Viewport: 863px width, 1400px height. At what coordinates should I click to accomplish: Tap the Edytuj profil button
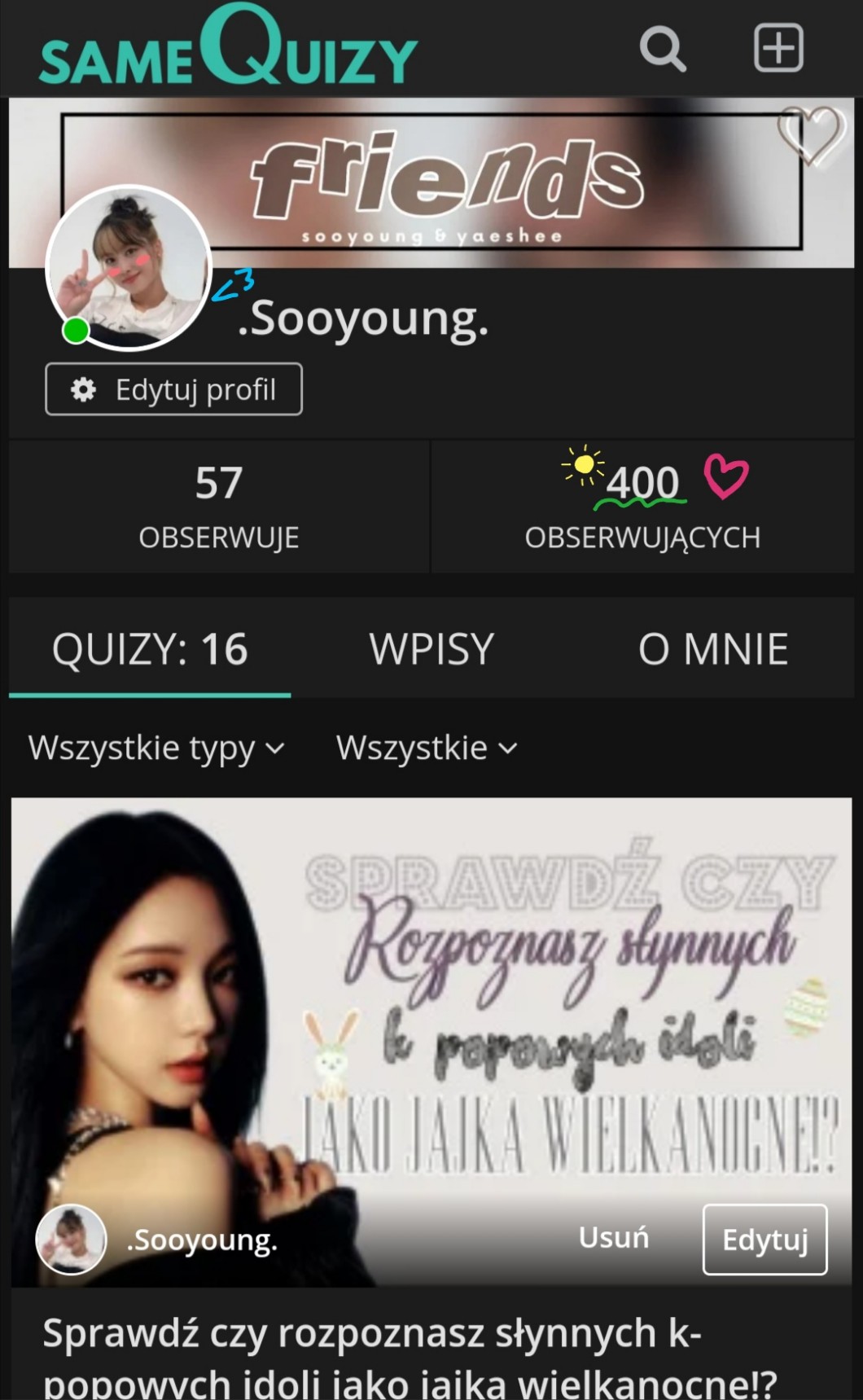(173, 389)
